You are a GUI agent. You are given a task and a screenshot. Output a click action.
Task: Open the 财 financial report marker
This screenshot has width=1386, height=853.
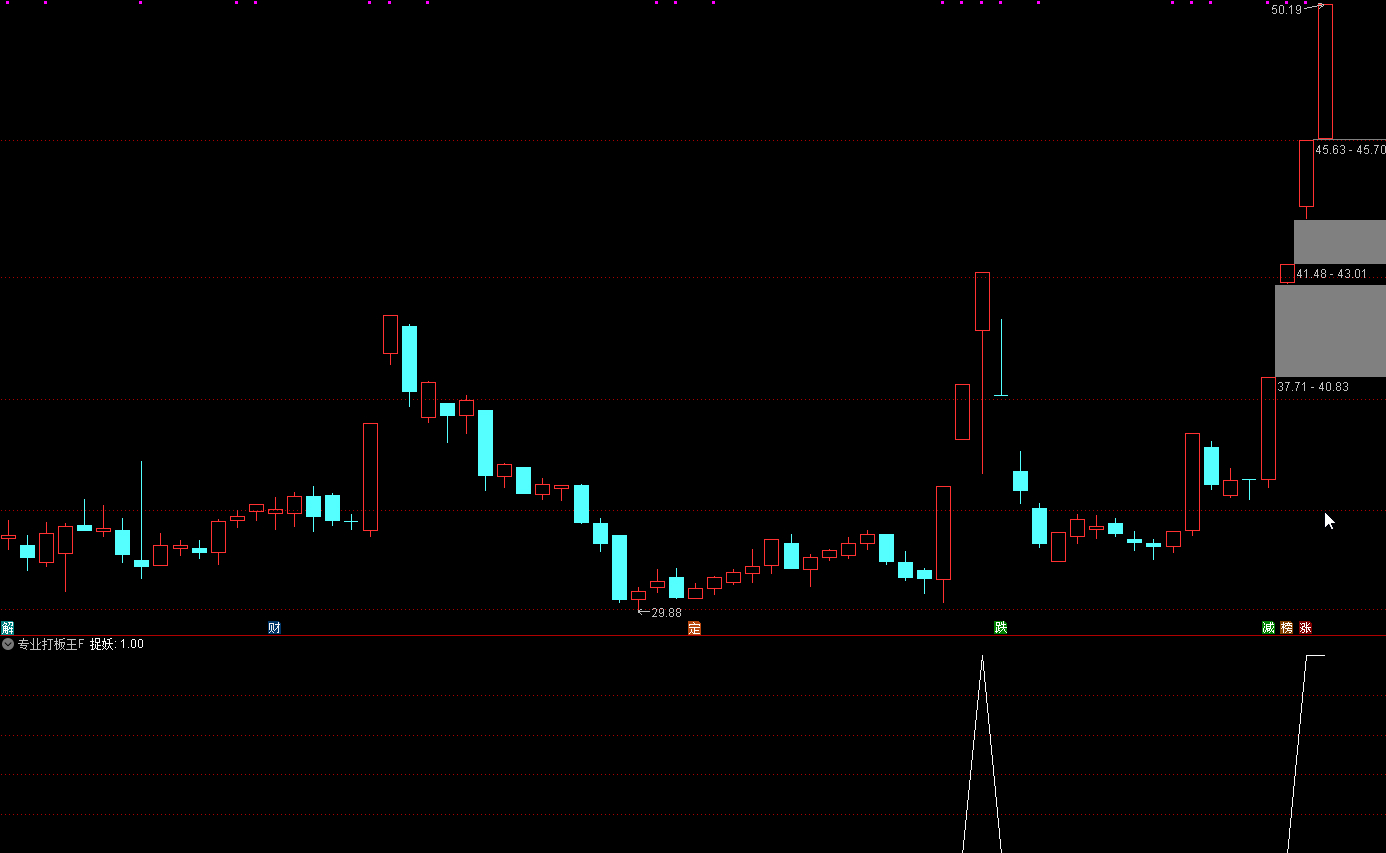tap(274, 628)
